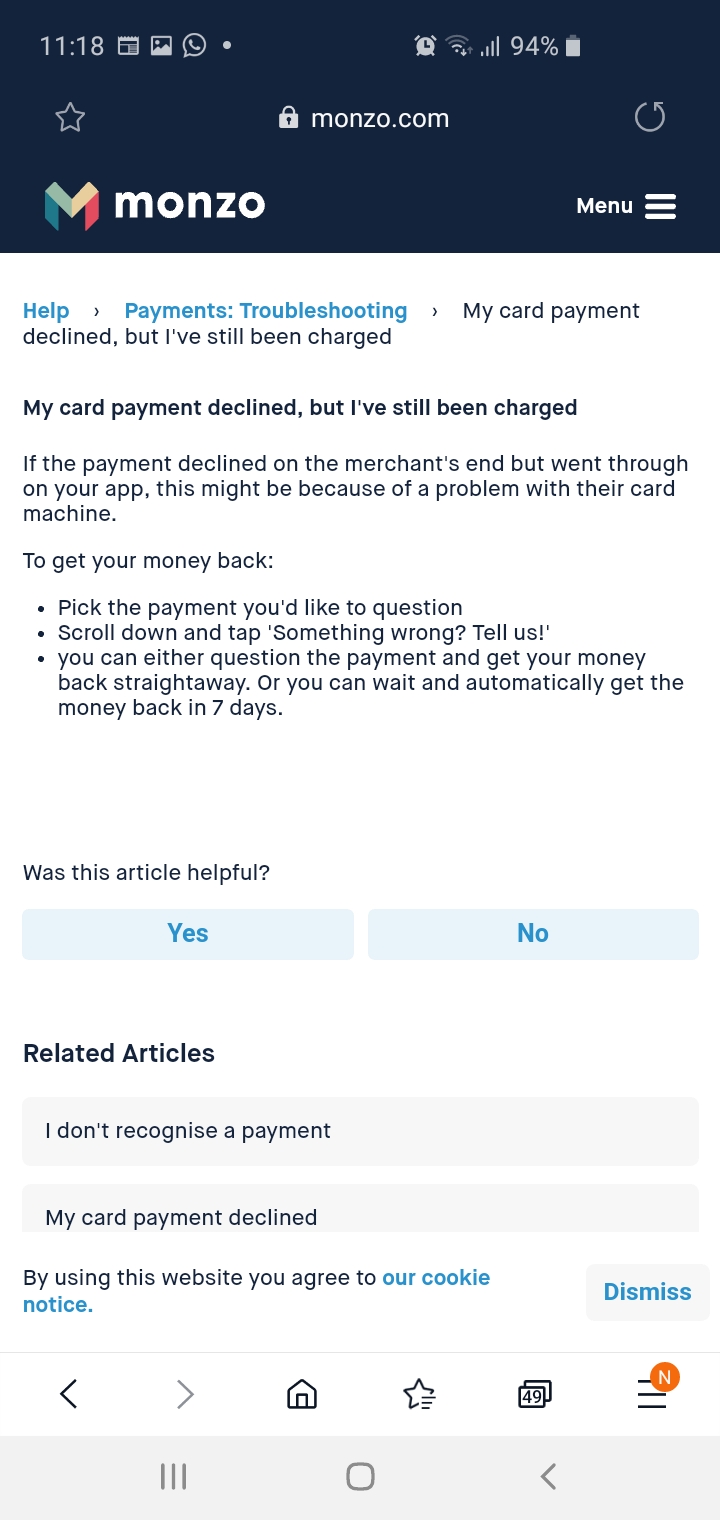This screenshot has width=720, height=1520.
Task: Tap the Monzo logo to go home
Action: 155,206
